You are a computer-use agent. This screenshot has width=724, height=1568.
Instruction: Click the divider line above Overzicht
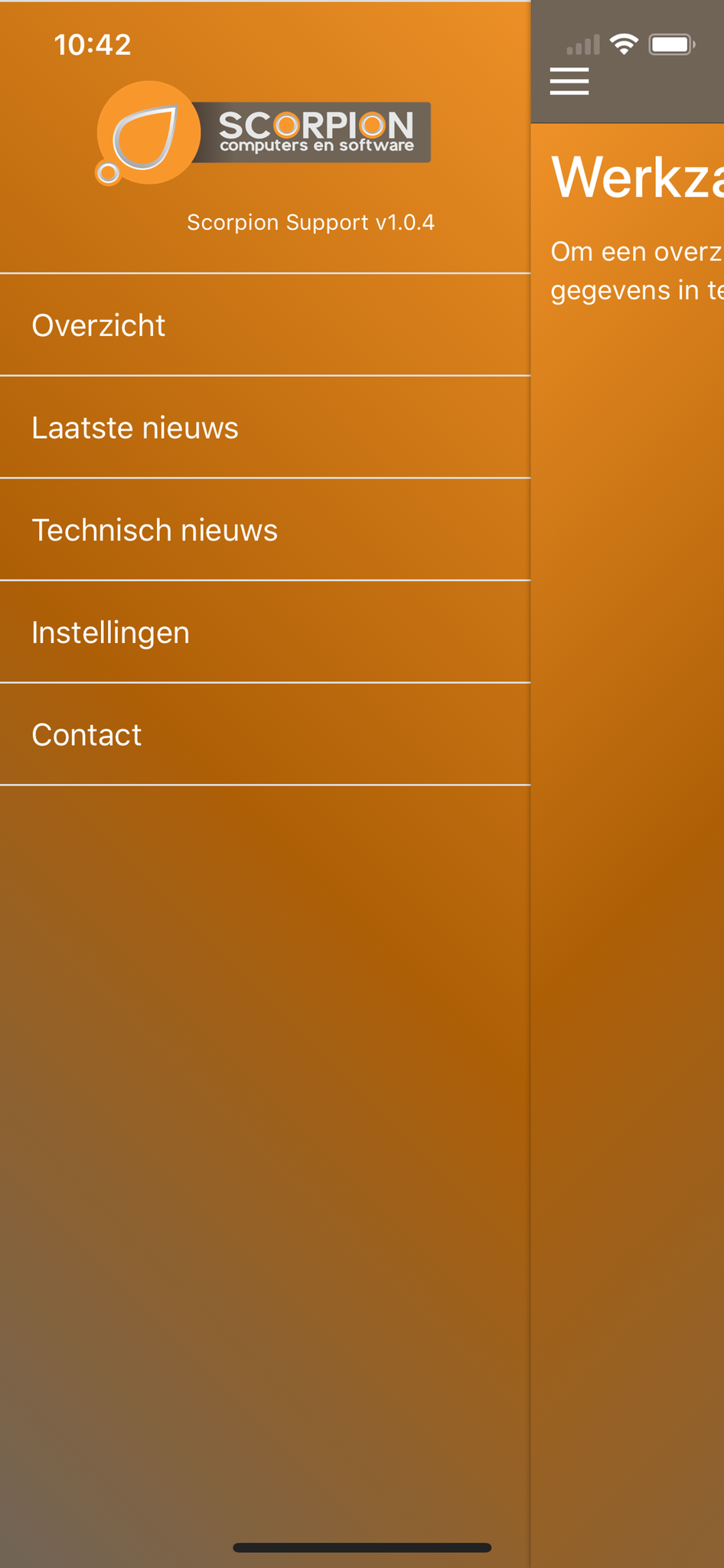(266, 273)
